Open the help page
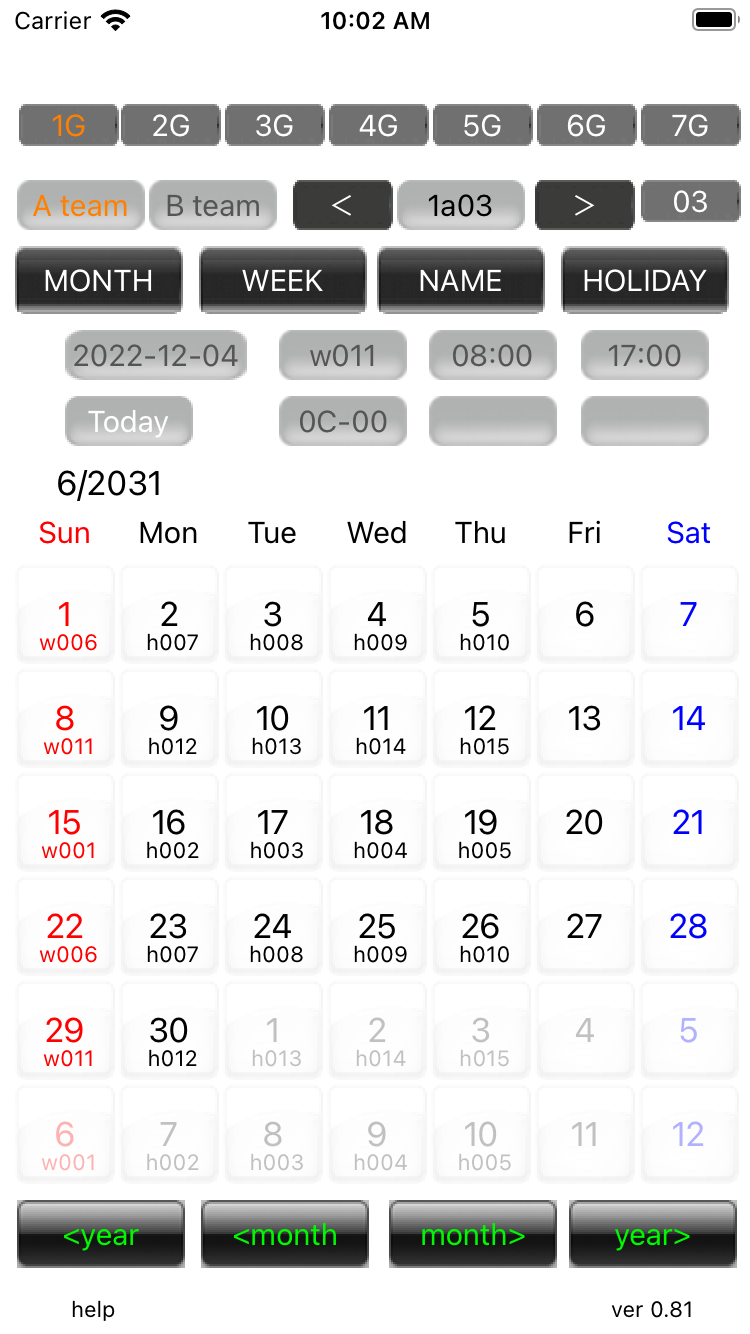Viewport: 750px width, 1334px height. [x=93, y=1310]
